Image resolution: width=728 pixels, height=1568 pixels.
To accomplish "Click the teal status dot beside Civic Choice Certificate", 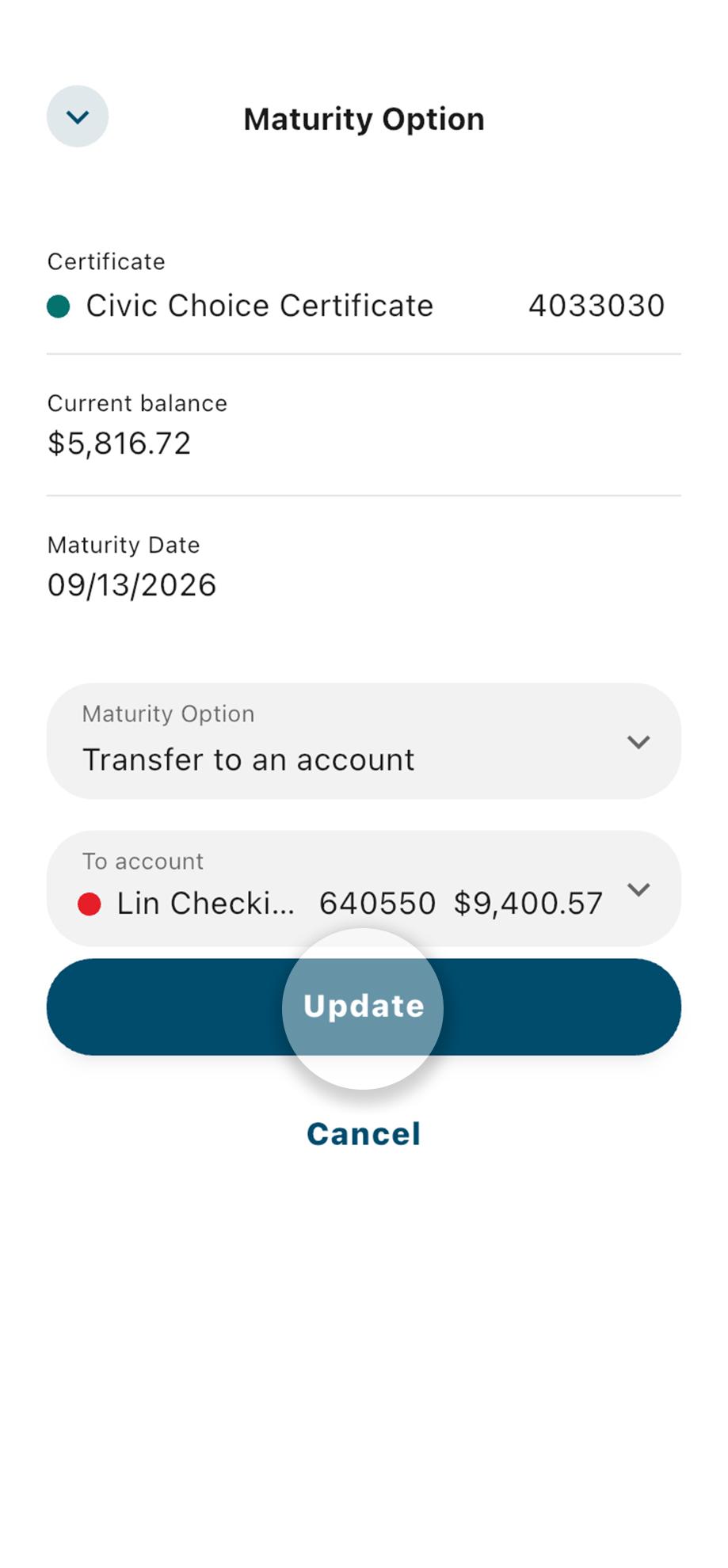I will click(57, 304).
